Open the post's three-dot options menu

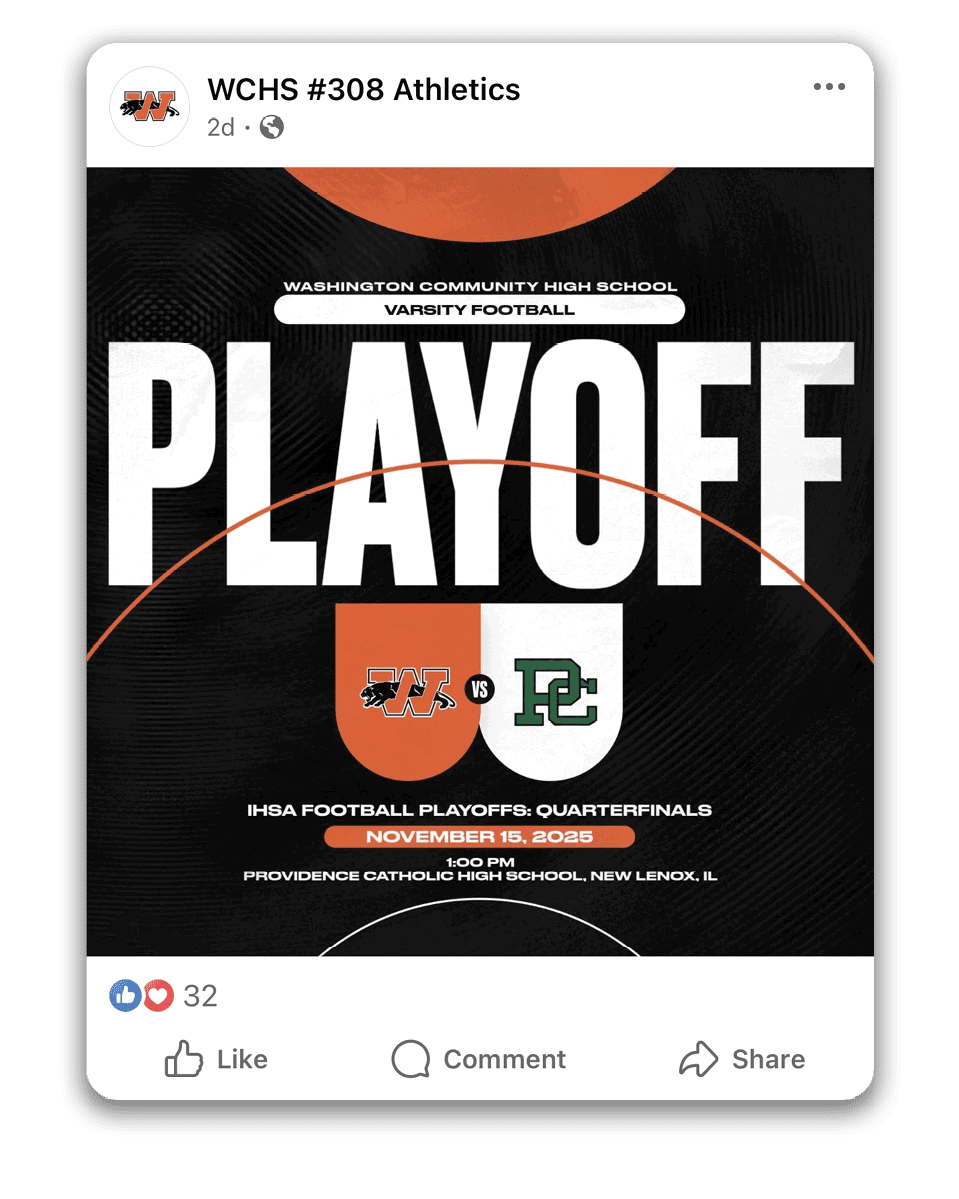tap(828, 88)
